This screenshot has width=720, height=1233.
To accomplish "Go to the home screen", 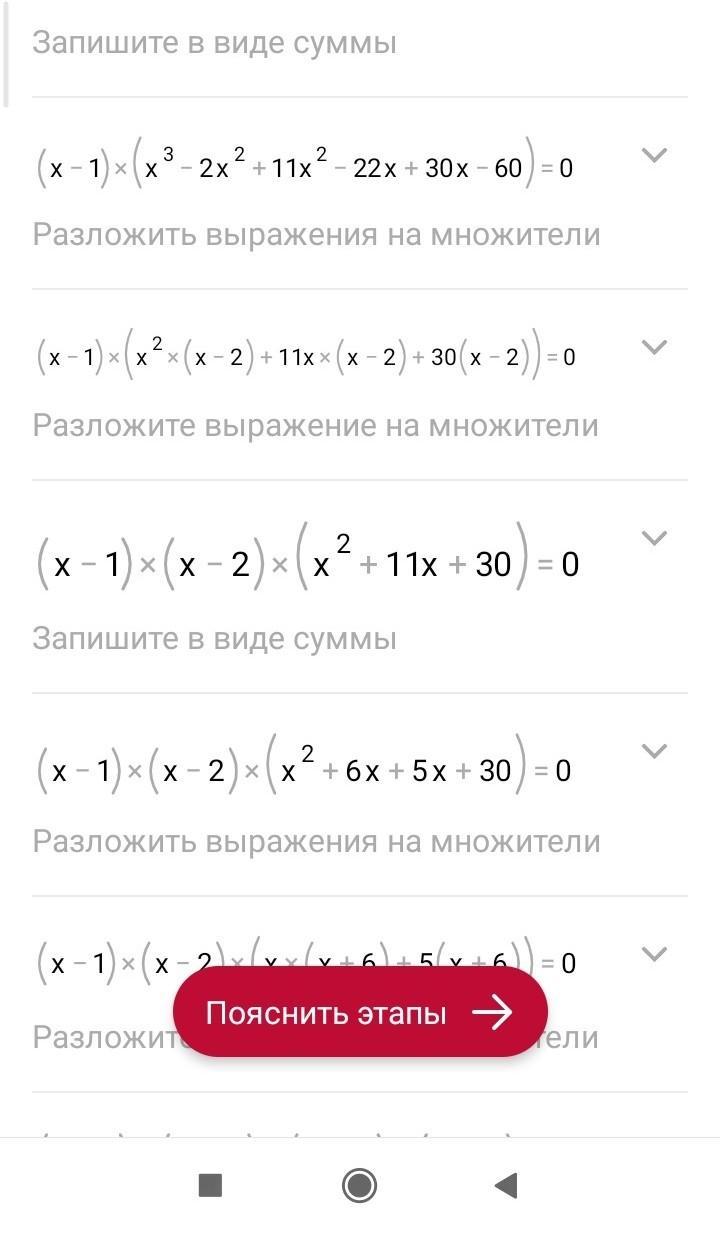I will (x=359, y=1186).
